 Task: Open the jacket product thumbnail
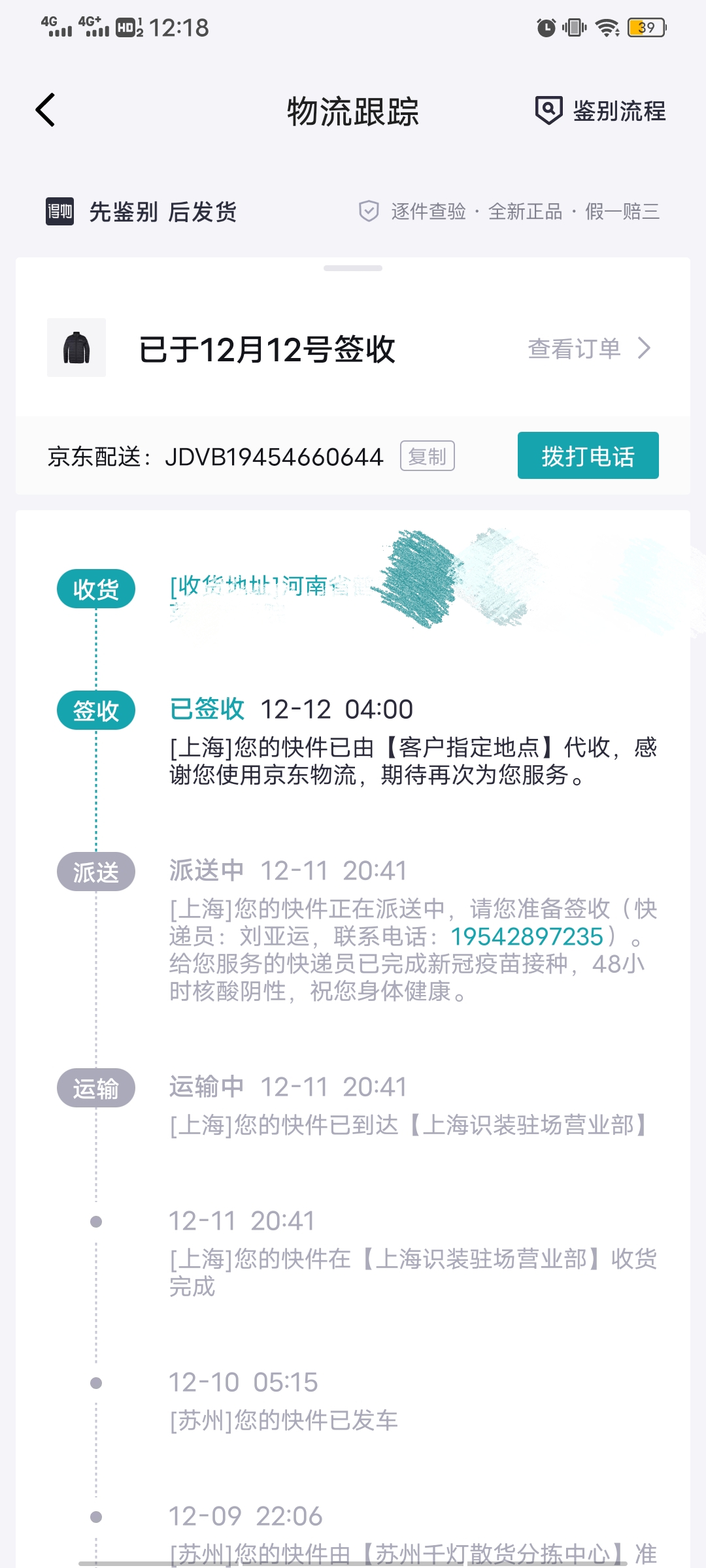click(x=76, y=348)
